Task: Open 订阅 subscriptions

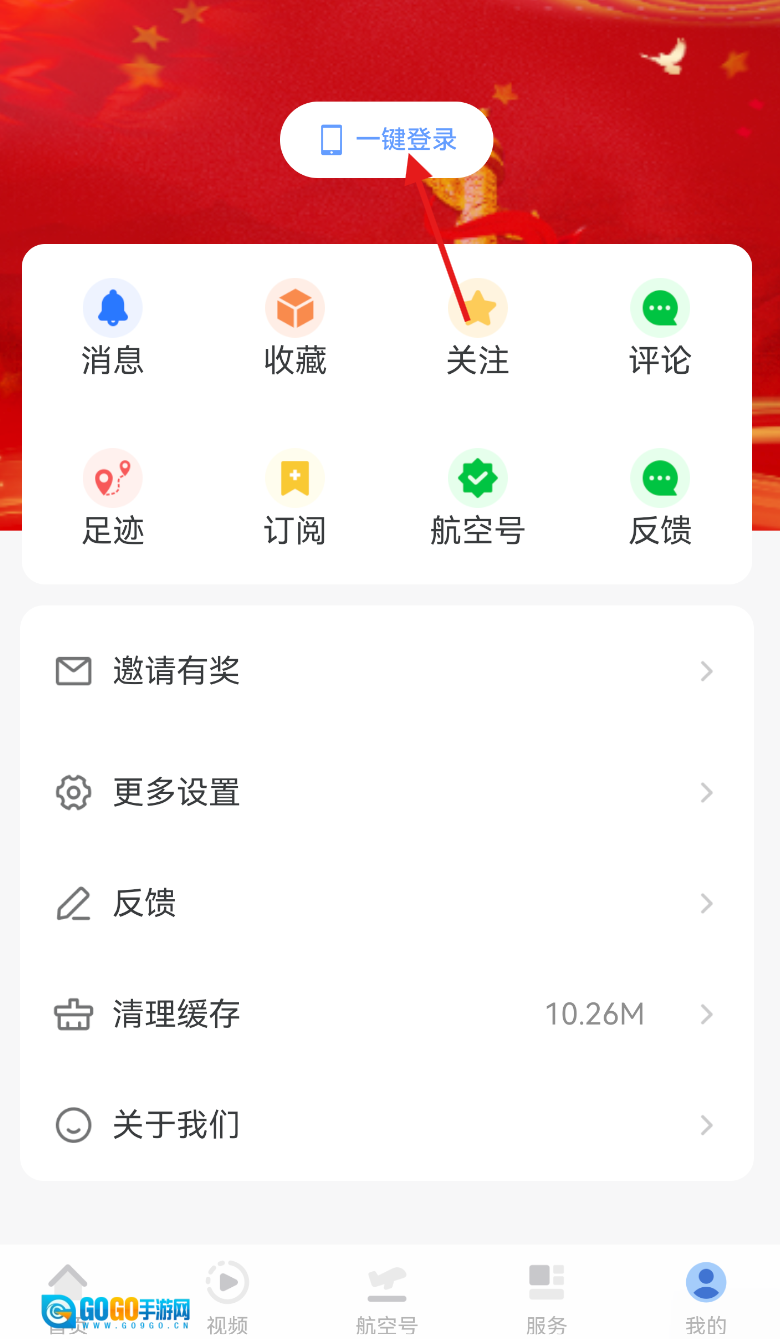Action: (295, 498)
